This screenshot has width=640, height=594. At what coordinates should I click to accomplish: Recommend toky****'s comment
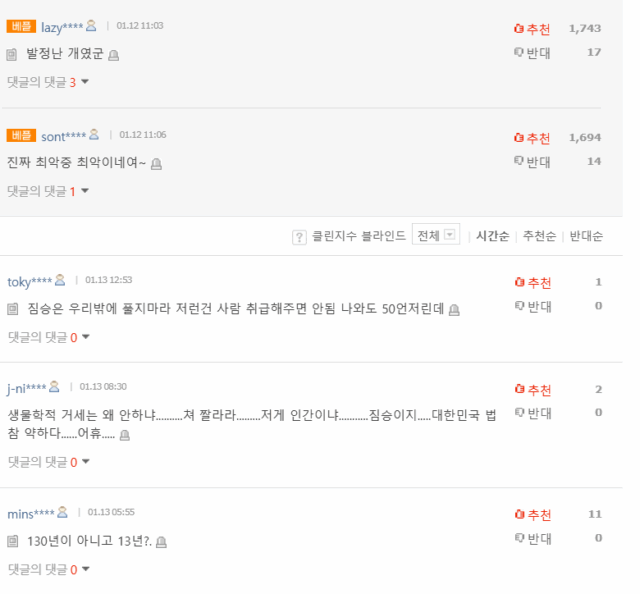tap(532, 283)
